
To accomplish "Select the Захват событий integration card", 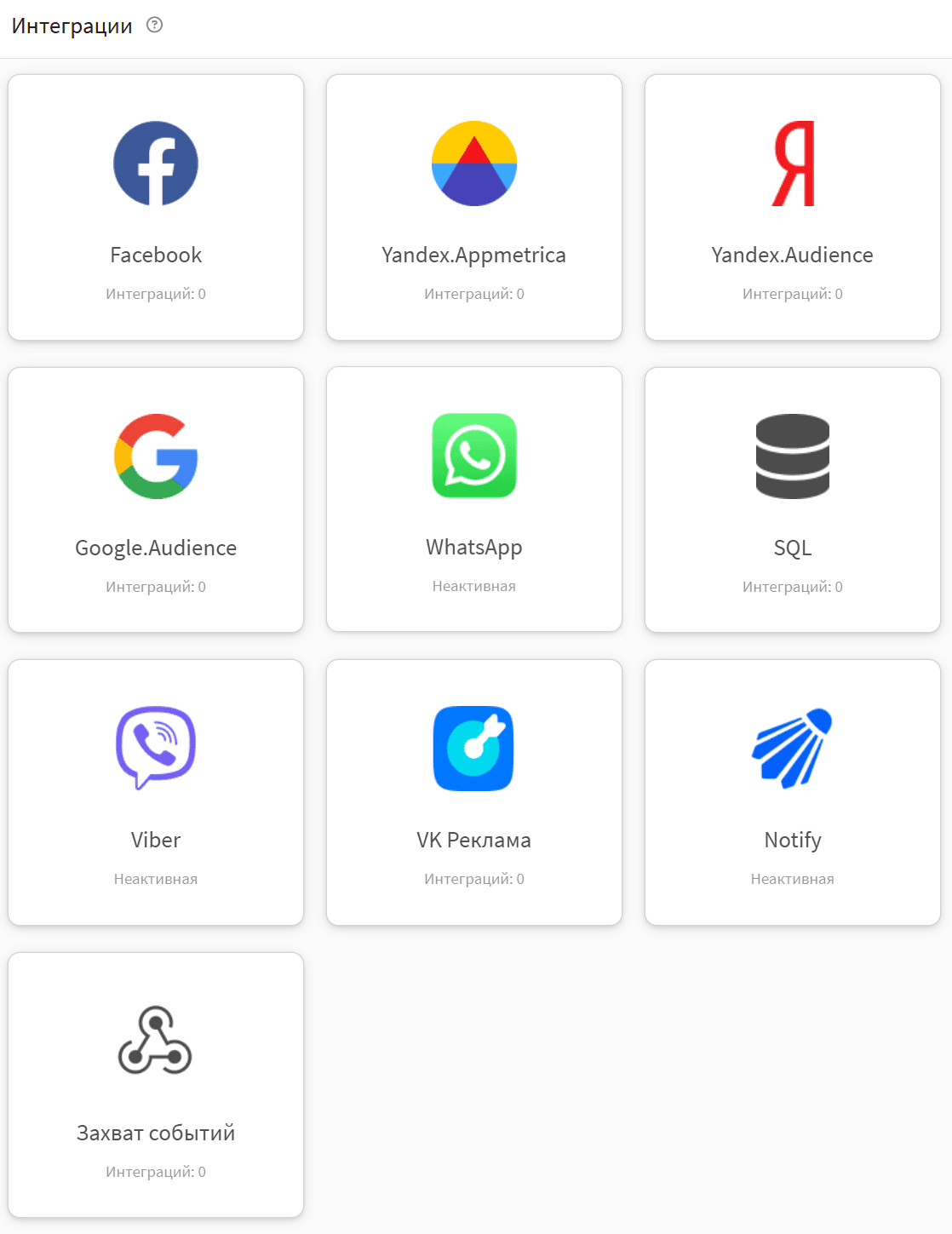I will click(156, 1084).
